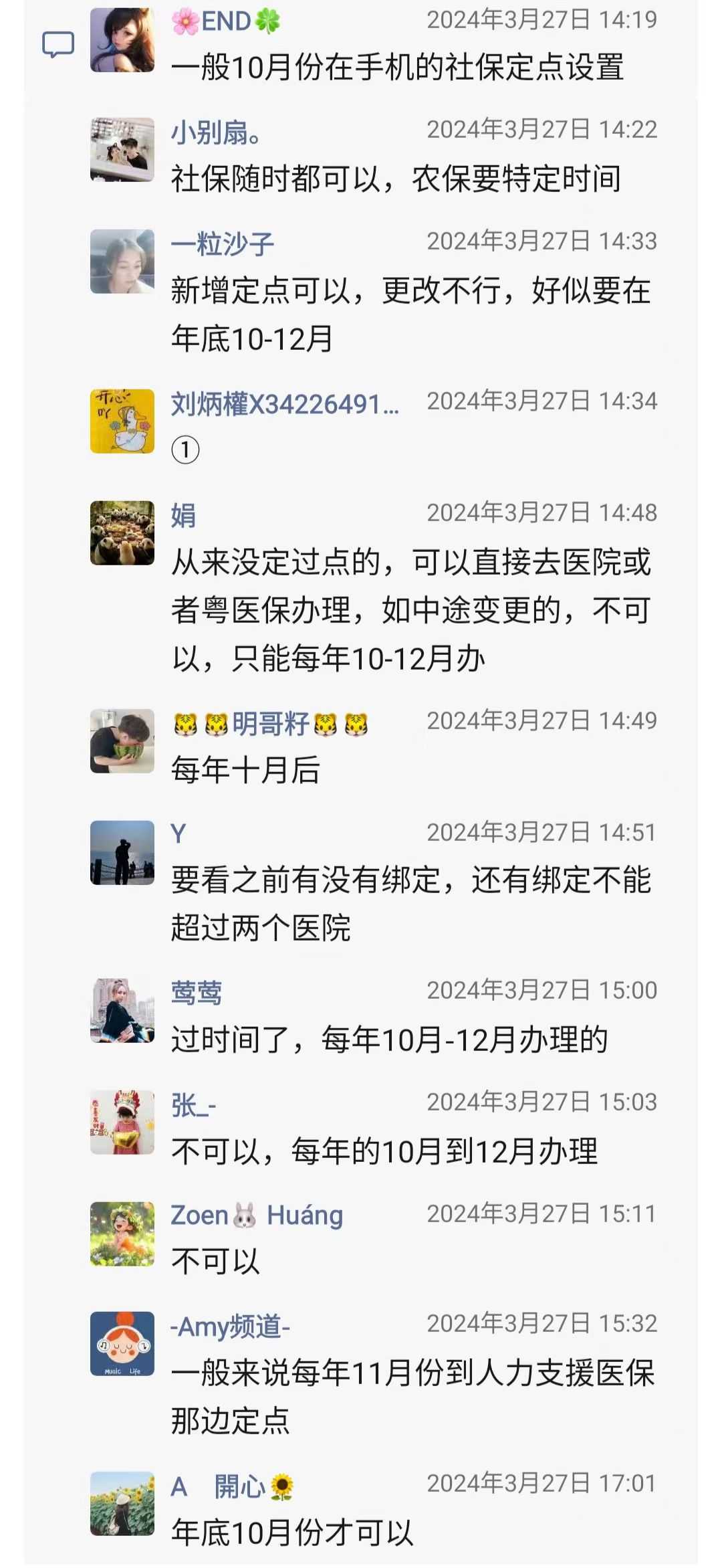Open END's profile avatar

click(122, 39)
